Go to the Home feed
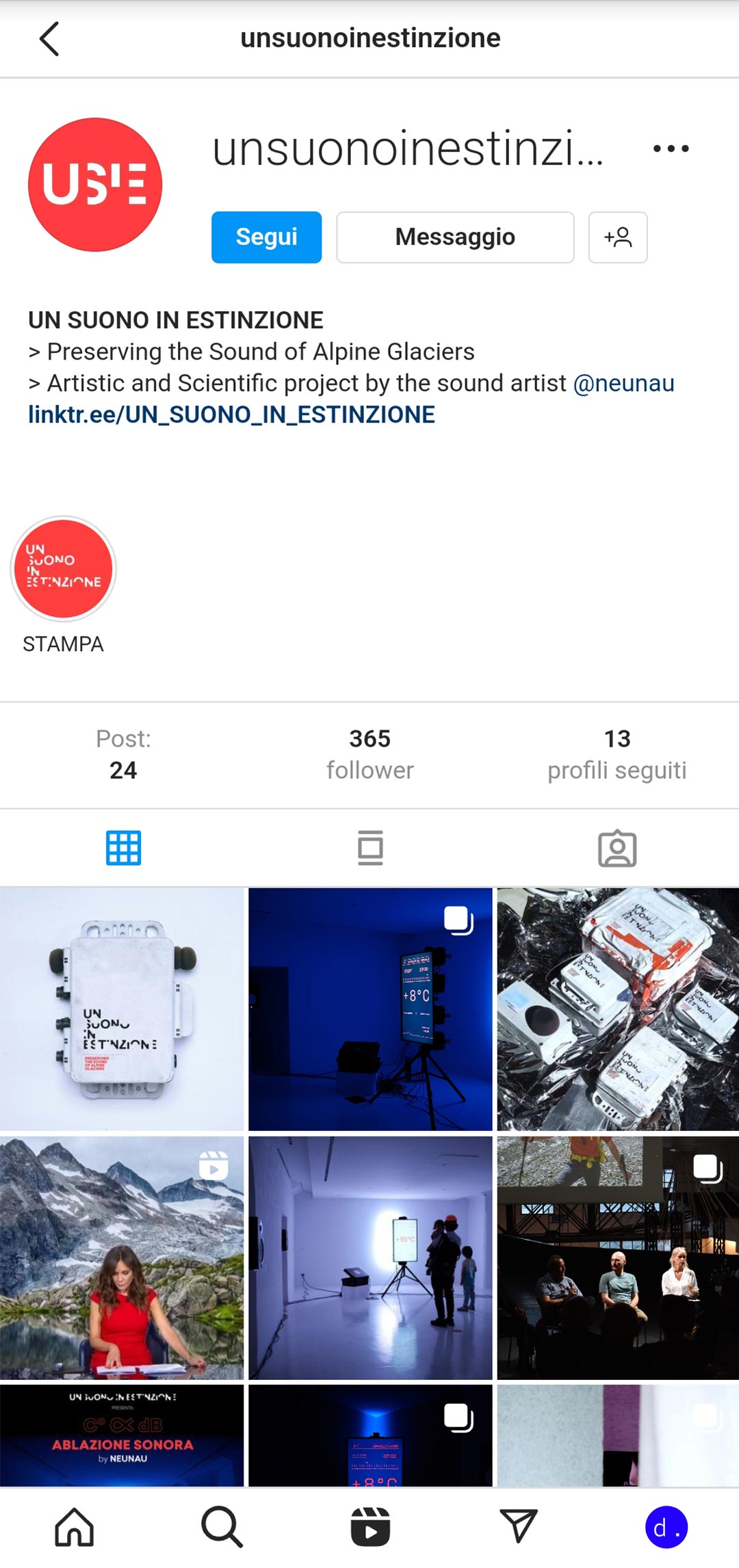This screenshot has height=1568, width=739. (x=75, y=1527)
